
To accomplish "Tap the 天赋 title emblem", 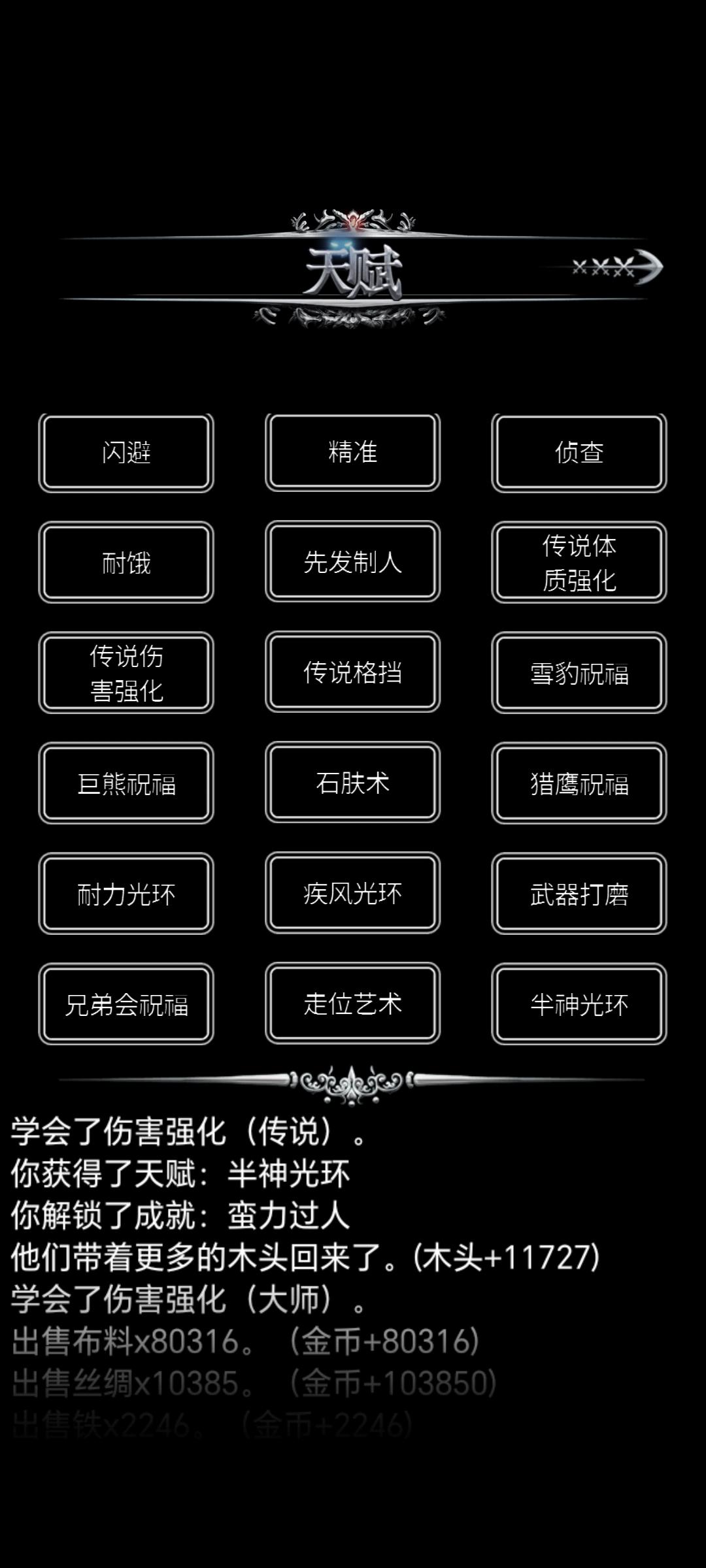I will [x=353, y=269].
